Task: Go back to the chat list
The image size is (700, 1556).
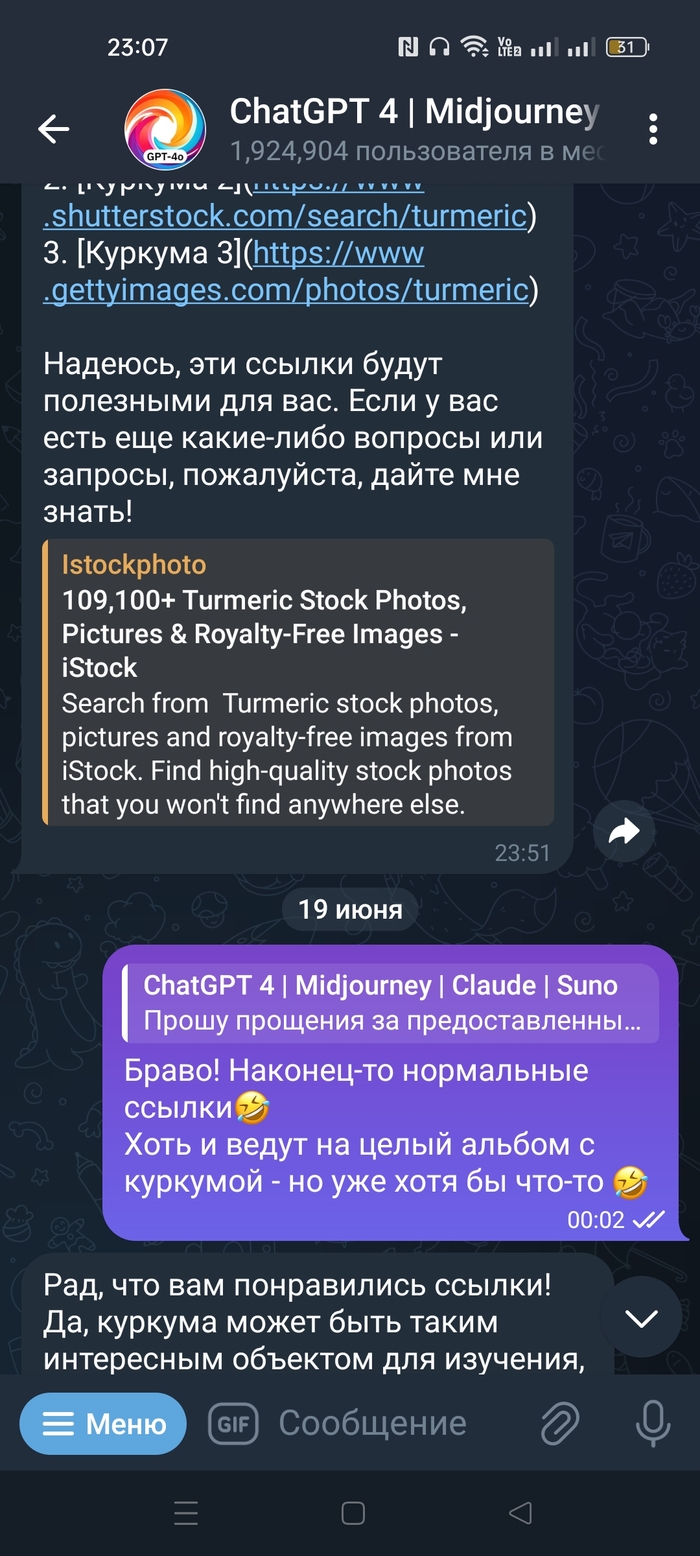Action: click(53, 129)
